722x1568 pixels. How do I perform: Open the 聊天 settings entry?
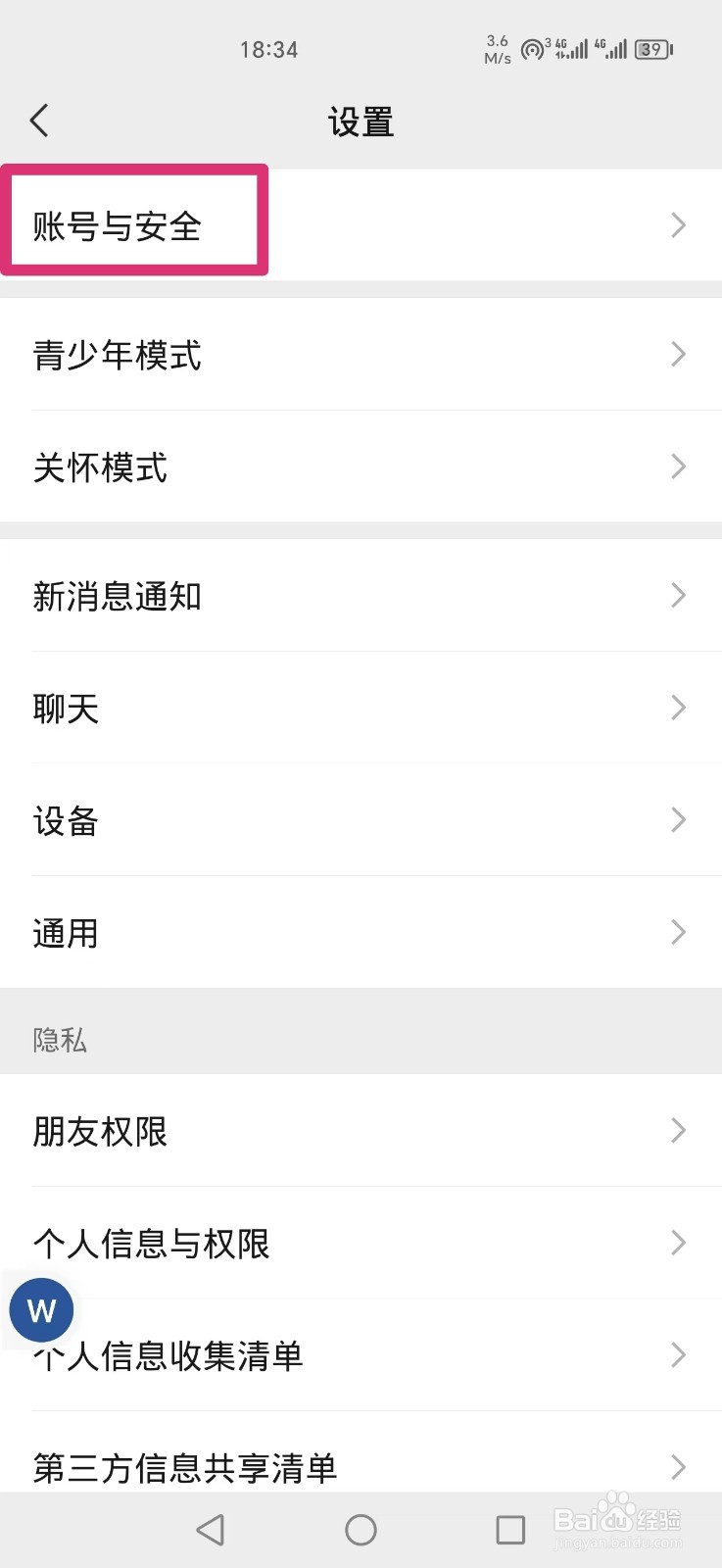click(x=361, y=708)
